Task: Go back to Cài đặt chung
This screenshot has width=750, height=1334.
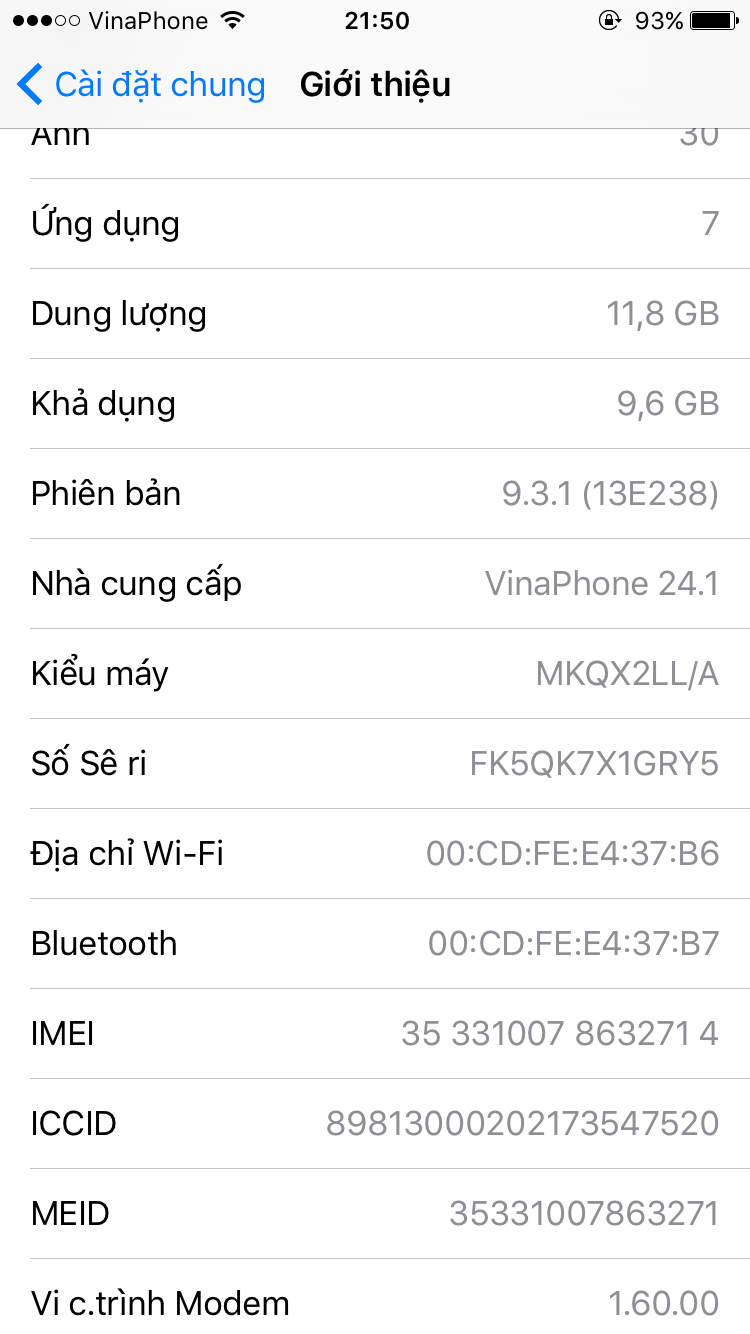Action: coord(140,85)
